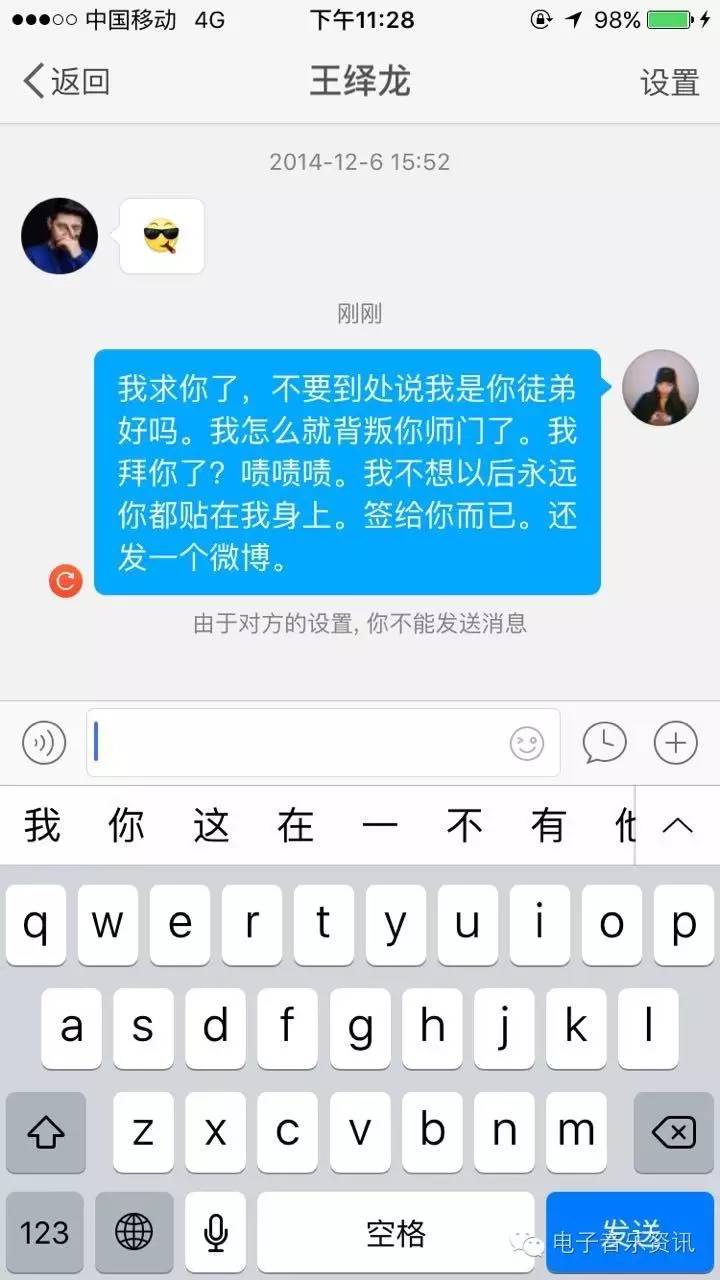The width and height of the screenshot is (720, 1280).
Task: Open the emoji picker
Action: pos(527,743)
